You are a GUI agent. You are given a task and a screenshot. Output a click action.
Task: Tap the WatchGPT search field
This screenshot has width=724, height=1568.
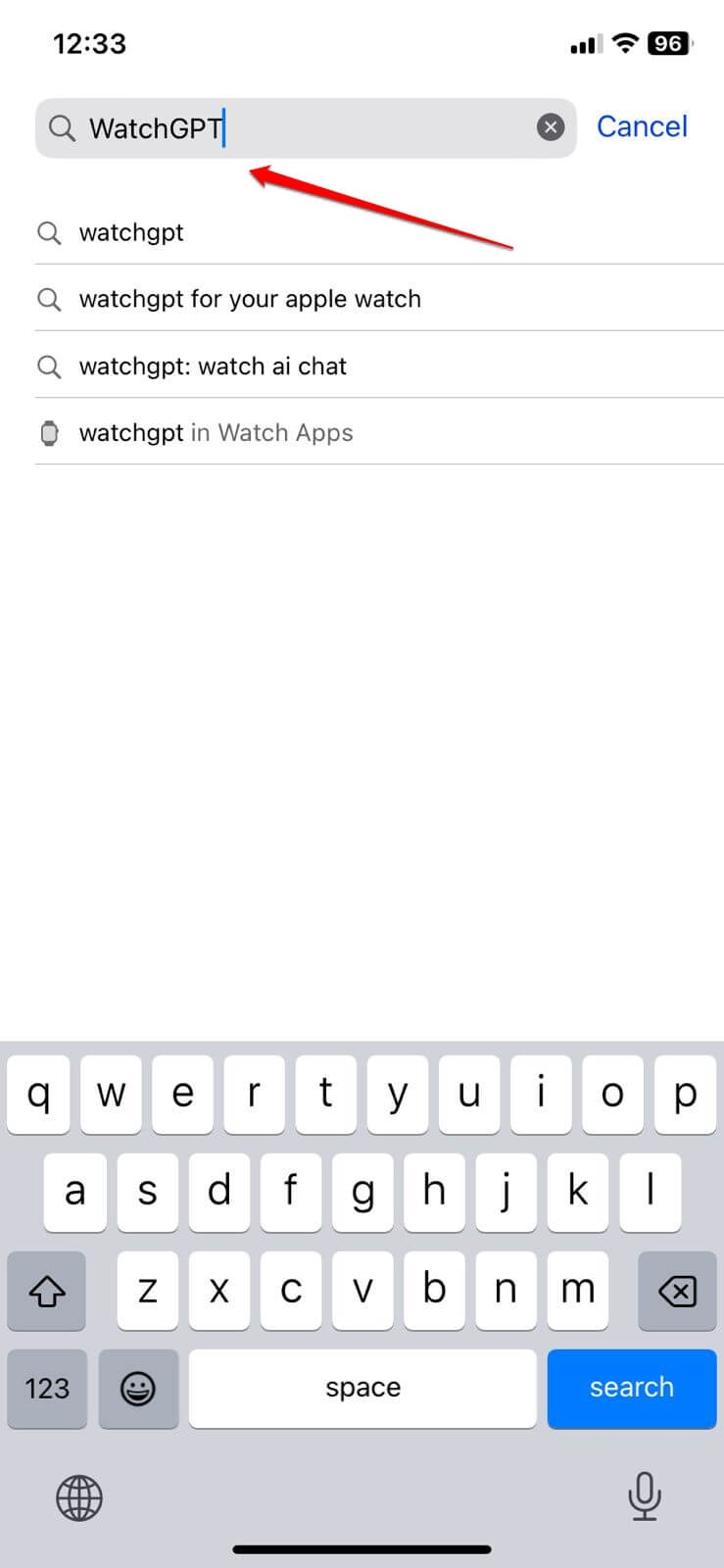(x=305, y=127)
